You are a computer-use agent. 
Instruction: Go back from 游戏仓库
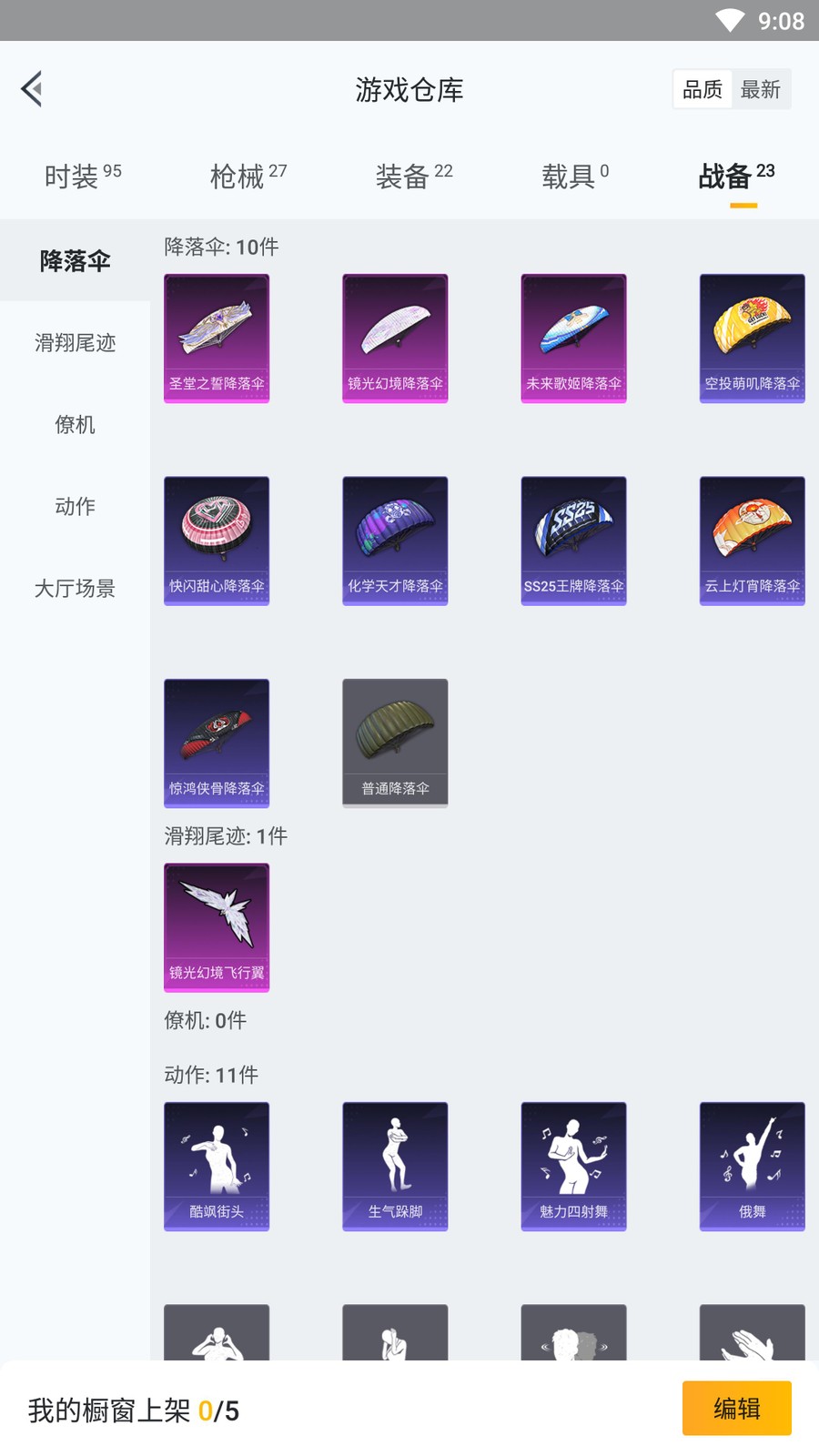pos(33,89)
